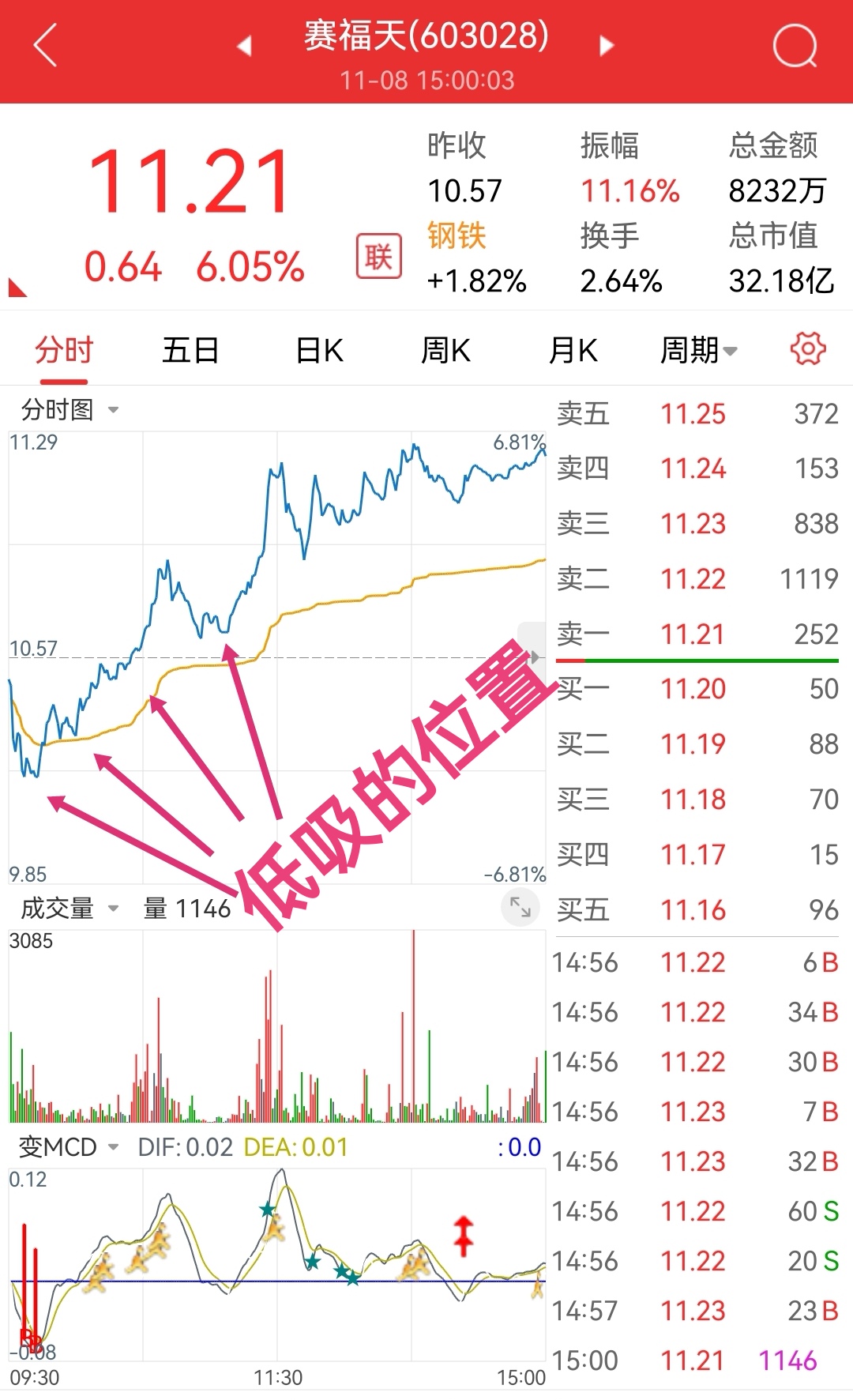Change the 成交量 indicator
This screenshot has width=853, height=1400.
(x=70, y=909)
